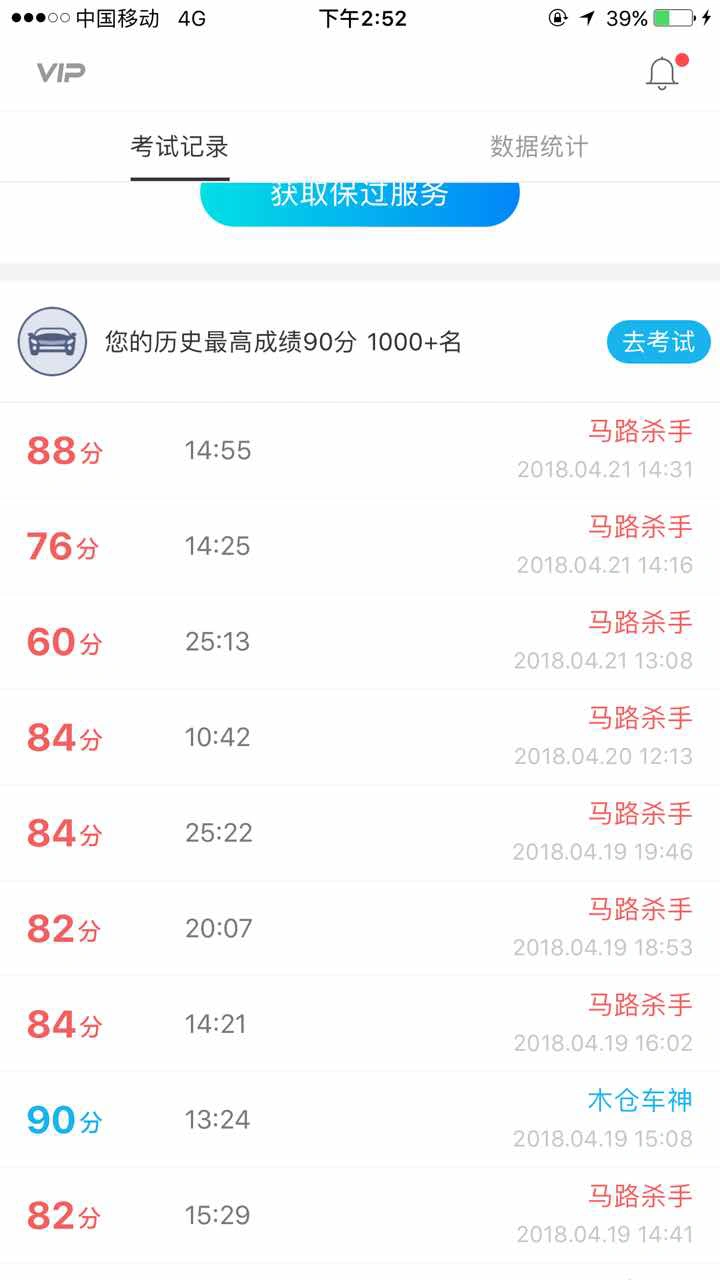View the 60分 exam record
The width and height of the screenshot is (720, 1280).
[x=360, y=642]
